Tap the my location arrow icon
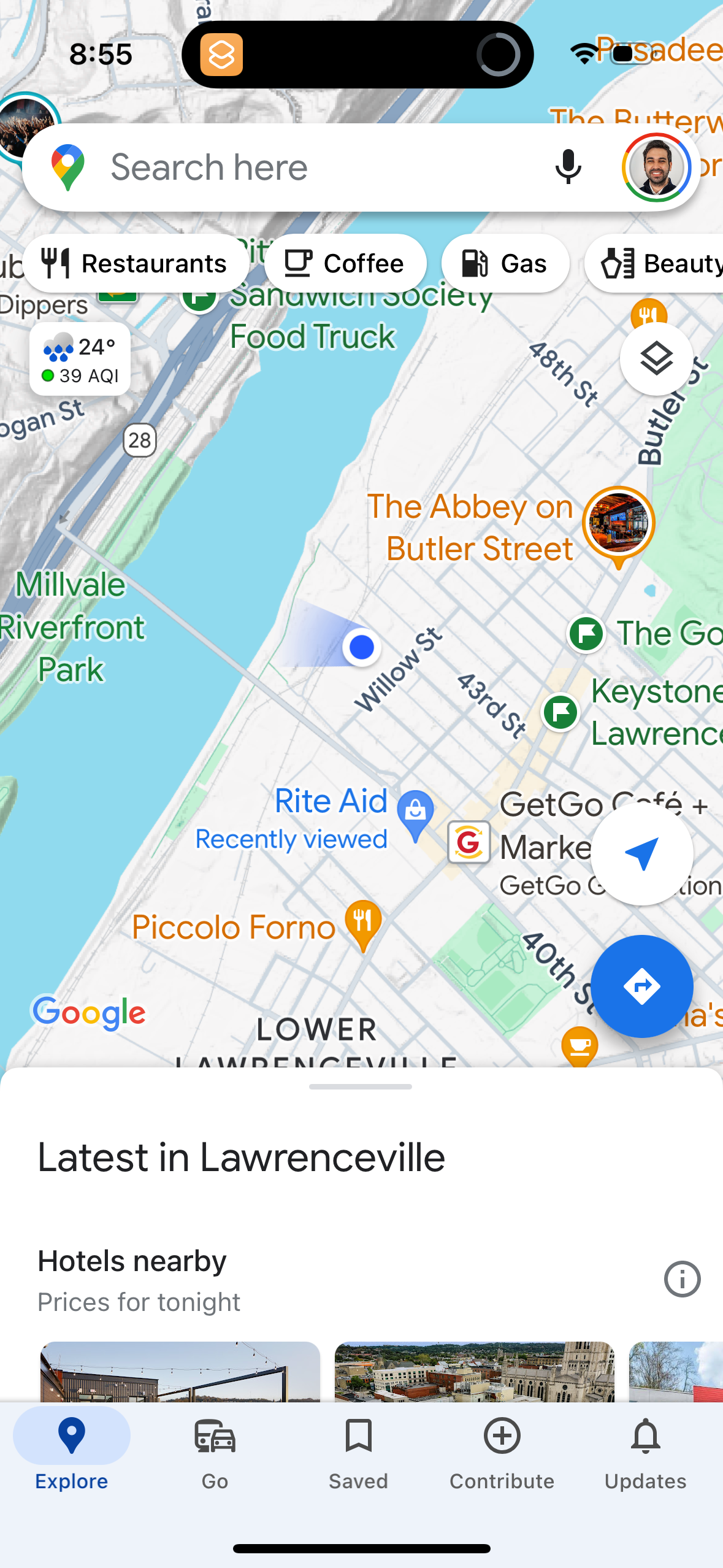The width and height of the screenshot is (723, 1568). [x=641, y=854]
